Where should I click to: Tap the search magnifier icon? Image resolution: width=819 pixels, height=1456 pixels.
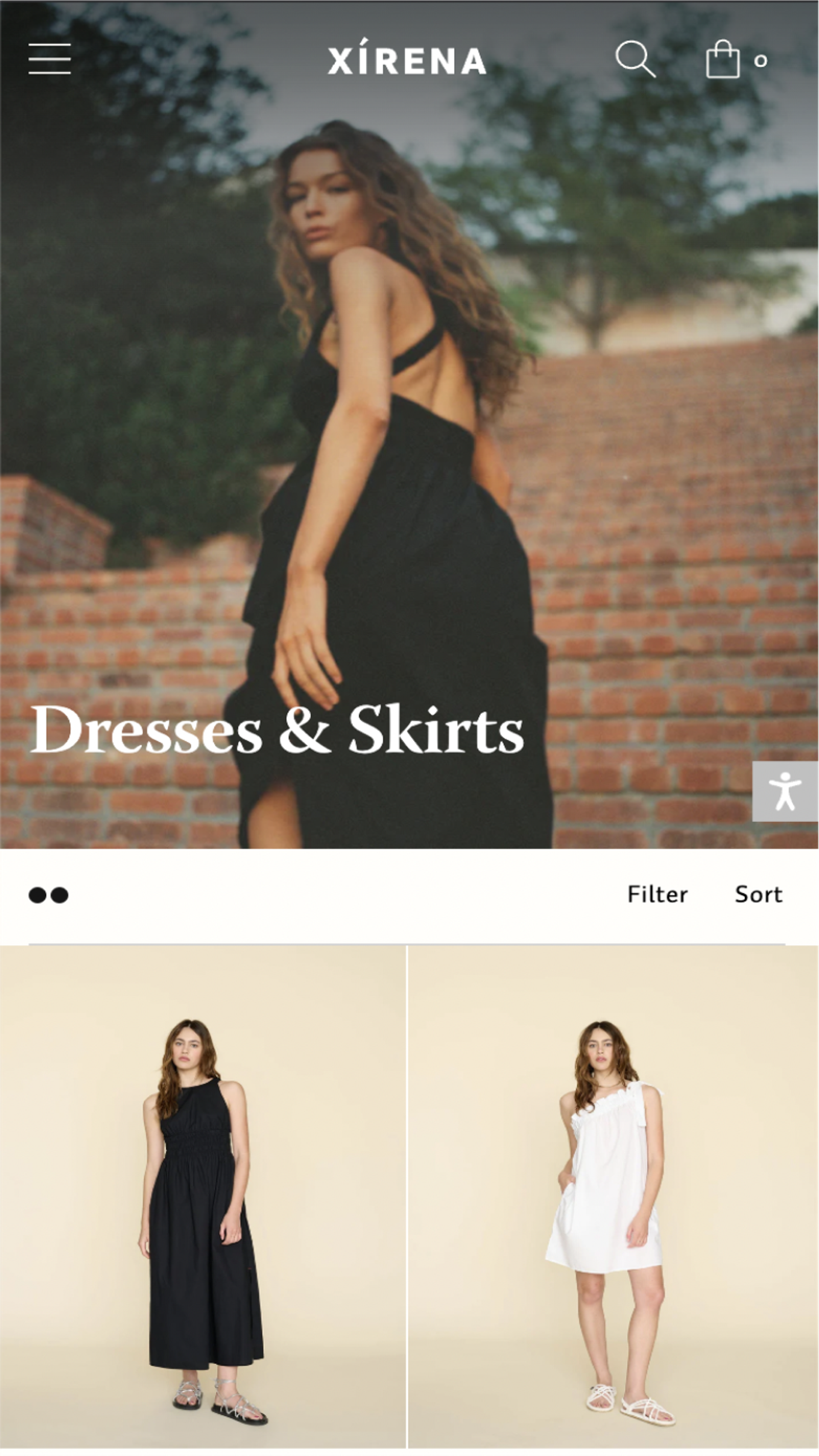pyautogui.click(x=635, y=59)
